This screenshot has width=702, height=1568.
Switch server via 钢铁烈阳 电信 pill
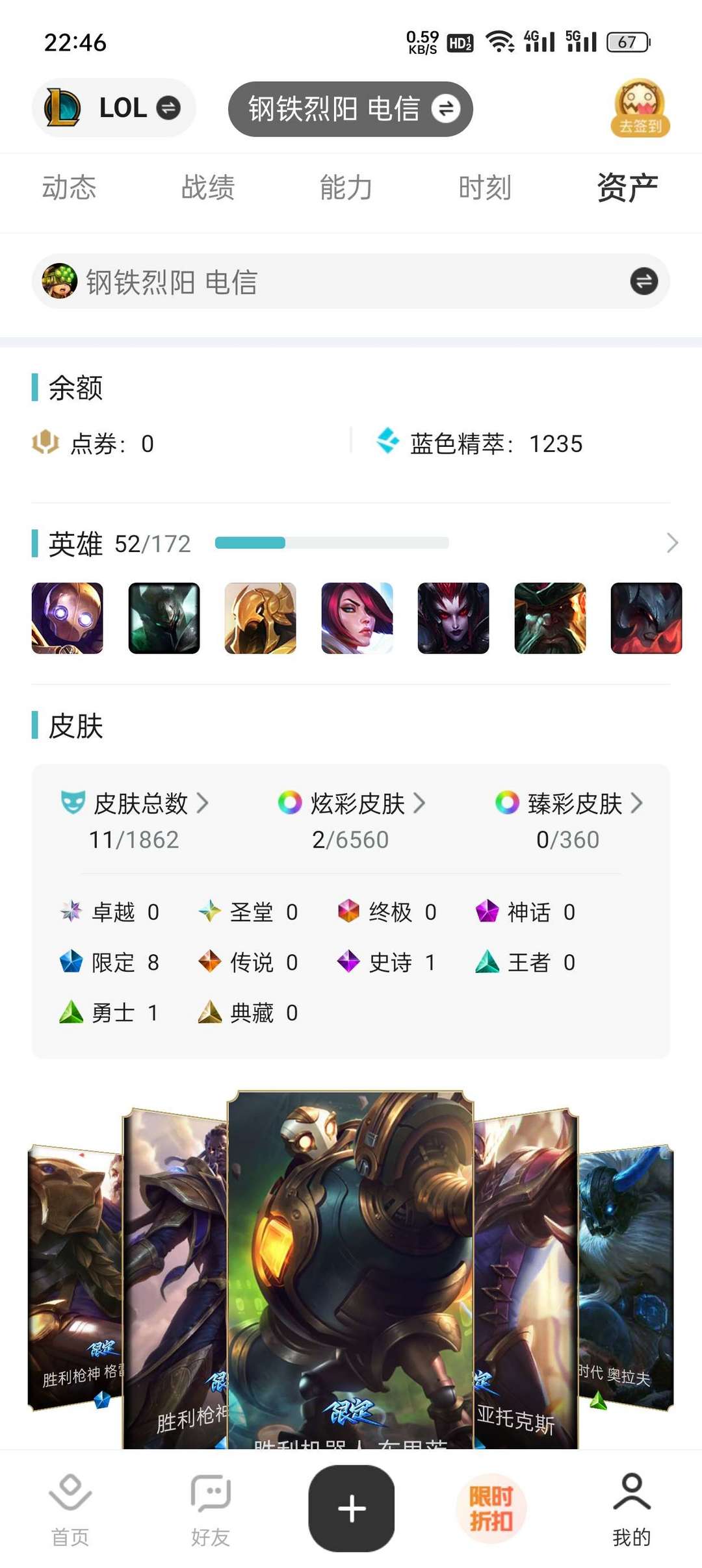pos(350,108)
